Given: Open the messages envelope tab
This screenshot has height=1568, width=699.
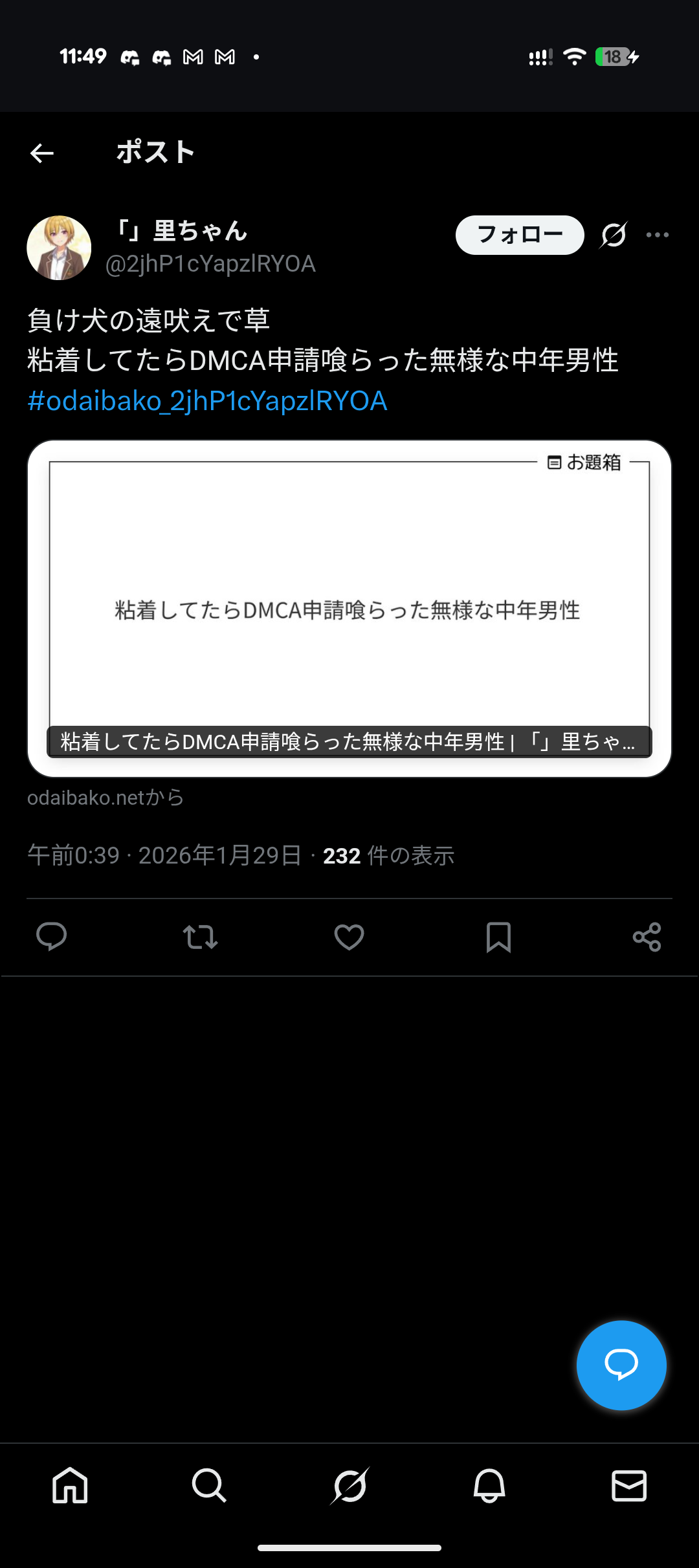Looking at the screenshot, I should coord(629,1485).
